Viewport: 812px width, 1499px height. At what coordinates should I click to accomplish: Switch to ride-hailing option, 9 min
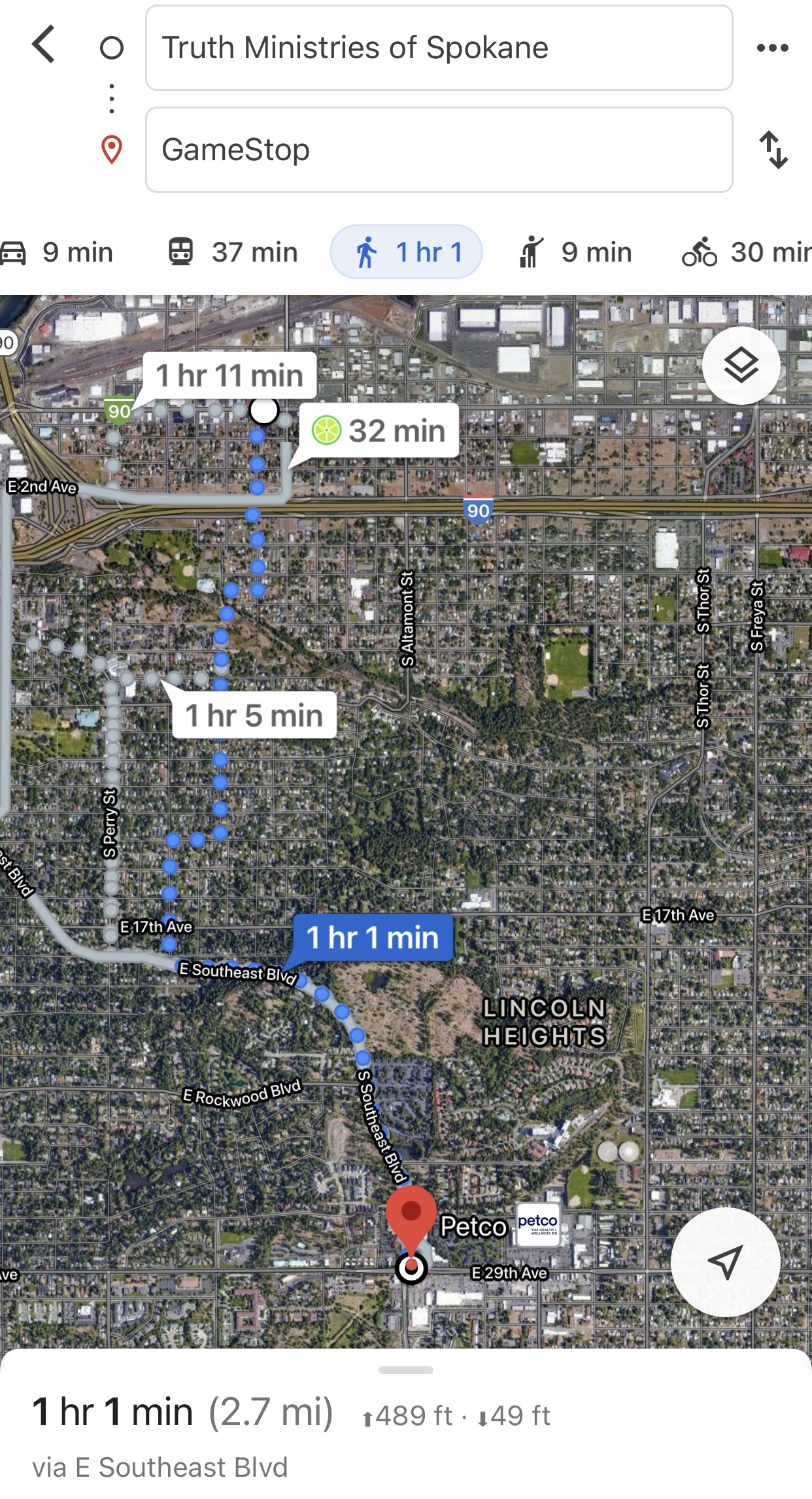[575, 252]
